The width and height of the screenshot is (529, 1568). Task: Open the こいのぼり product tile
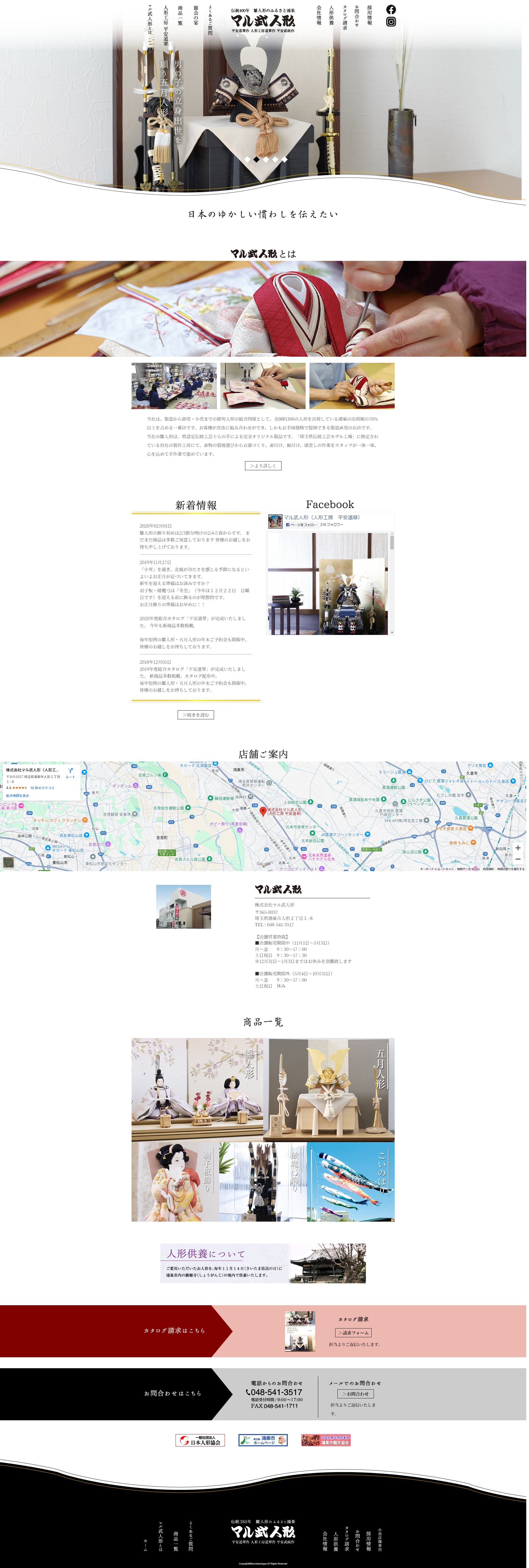351,1181
